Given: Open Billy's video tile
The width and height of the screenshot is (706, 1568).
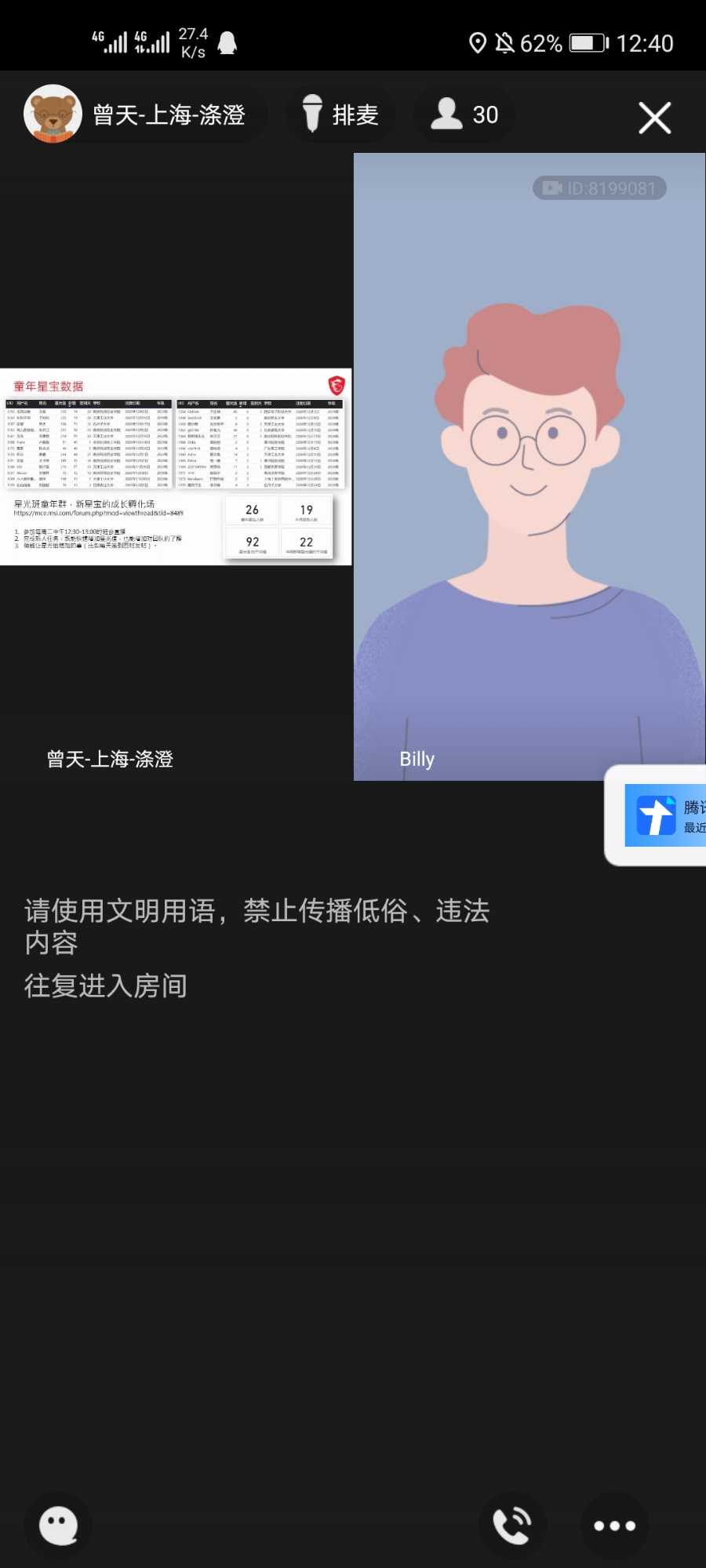Looking at the screenshot, I should tap(529, 466).
